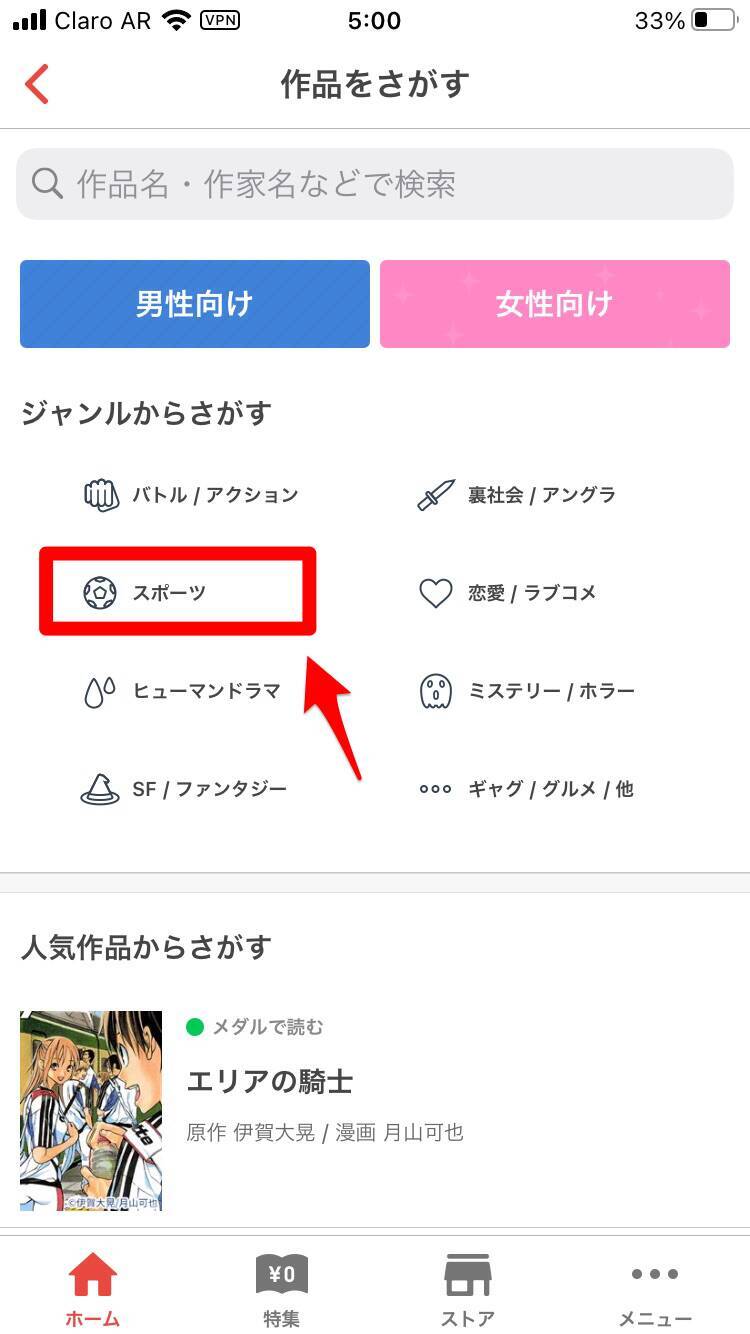Viewport: 750px width, 1334px height.
Task: Choose the スポーツ genre
Action: point(170,593)
